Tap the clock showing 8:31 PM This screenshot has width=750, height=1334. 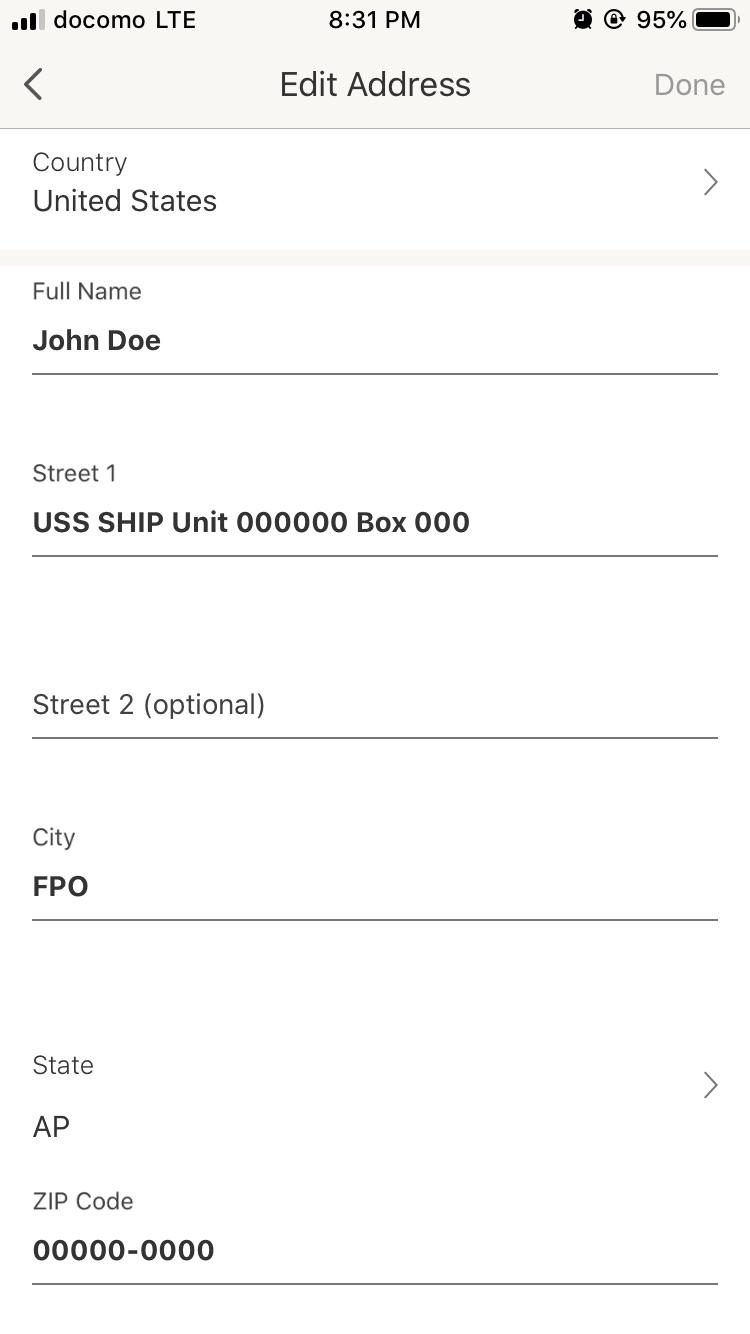pos(375,19)
